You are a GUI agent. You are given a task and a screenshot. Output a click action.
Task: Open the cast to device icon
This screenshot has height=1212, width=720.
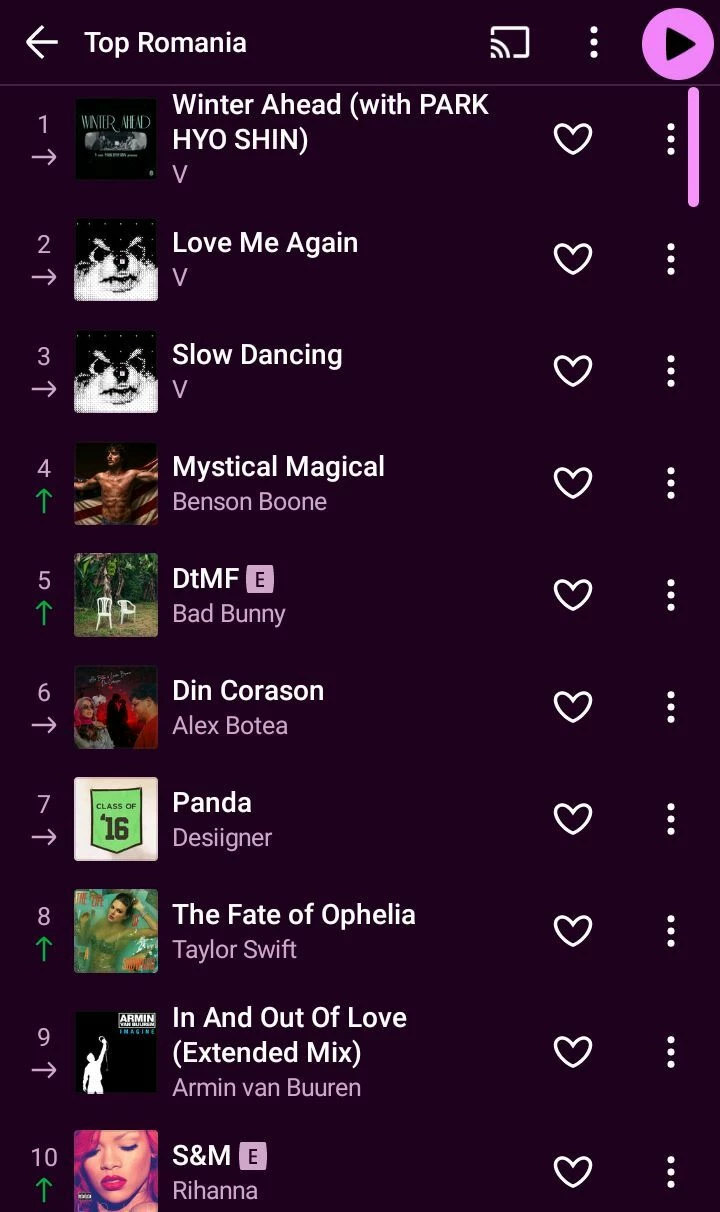tap(509, 43)
